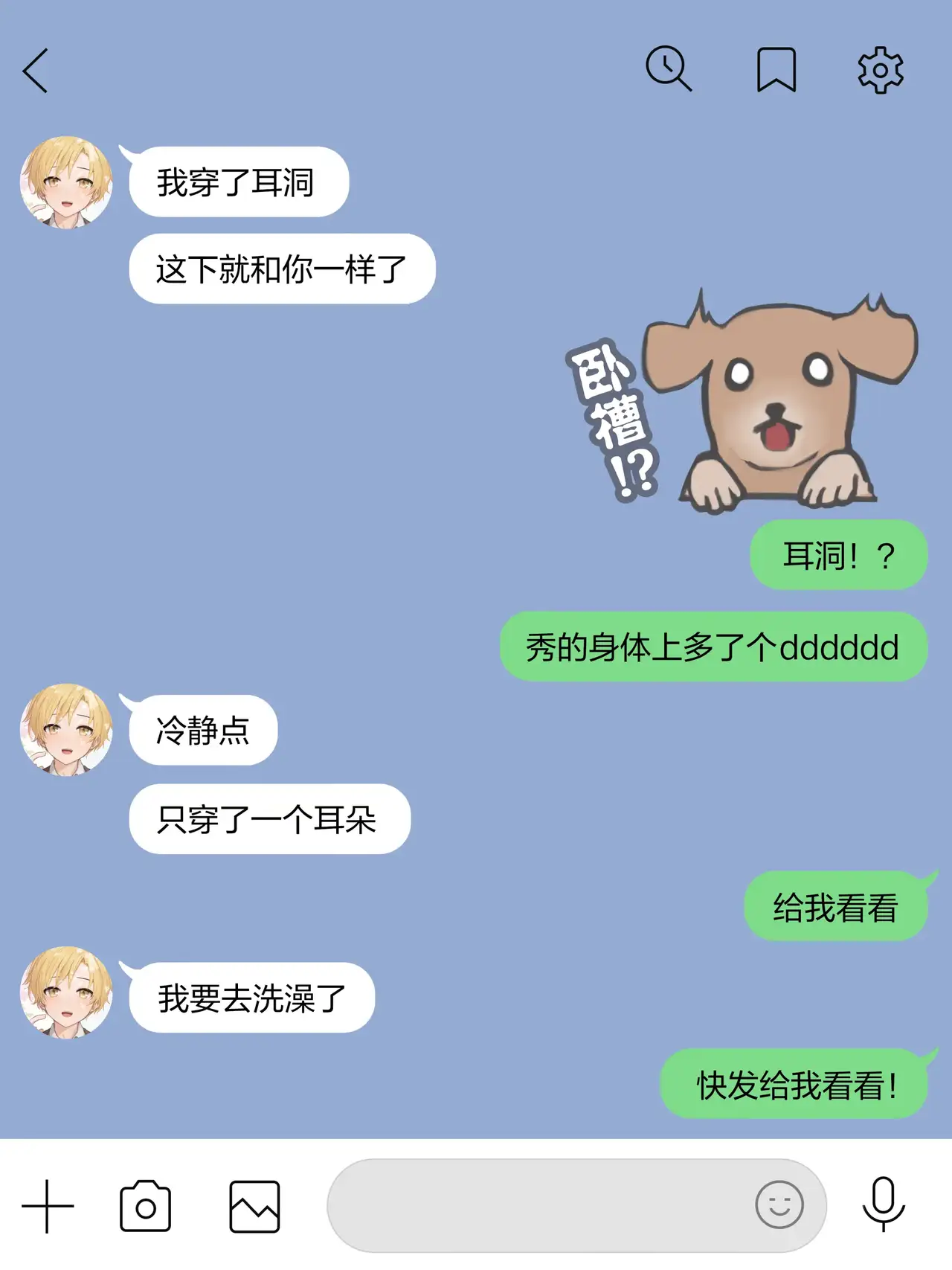
Task: Open the chat history search
Action: [x=668, y=69]
